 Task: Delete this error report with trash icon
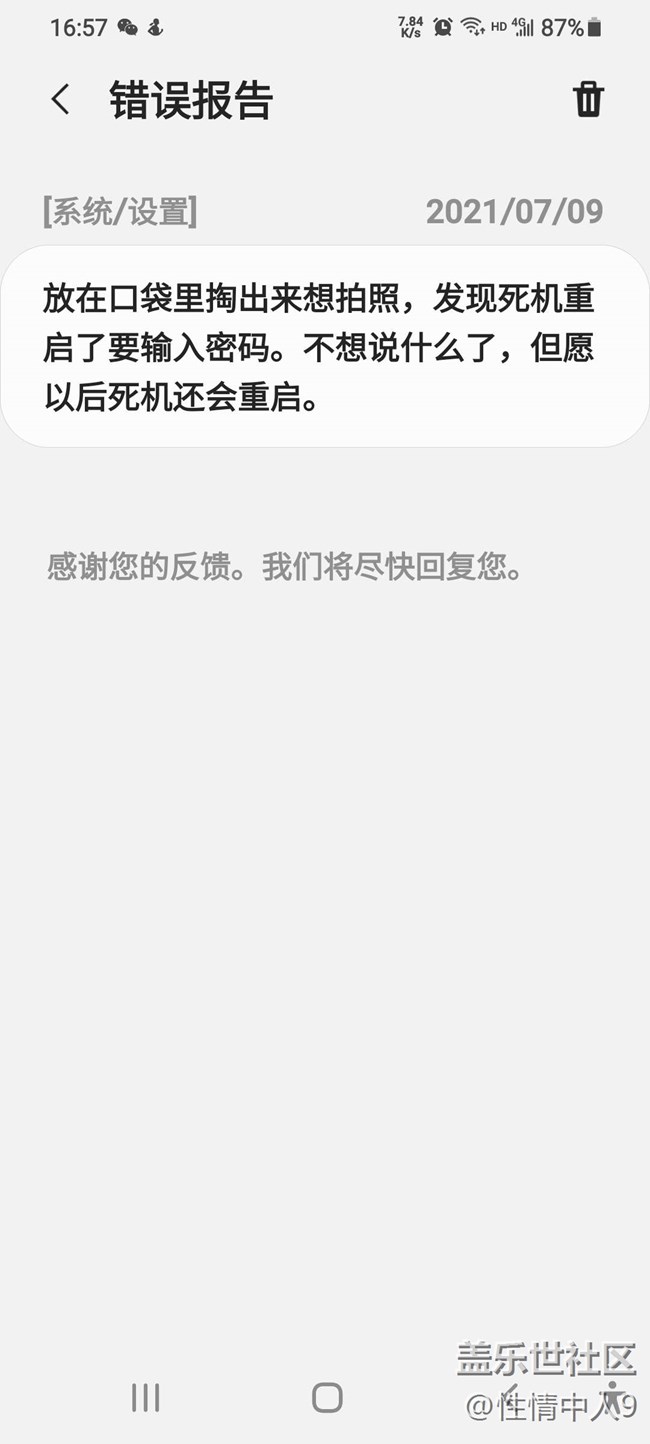(588, 100)
